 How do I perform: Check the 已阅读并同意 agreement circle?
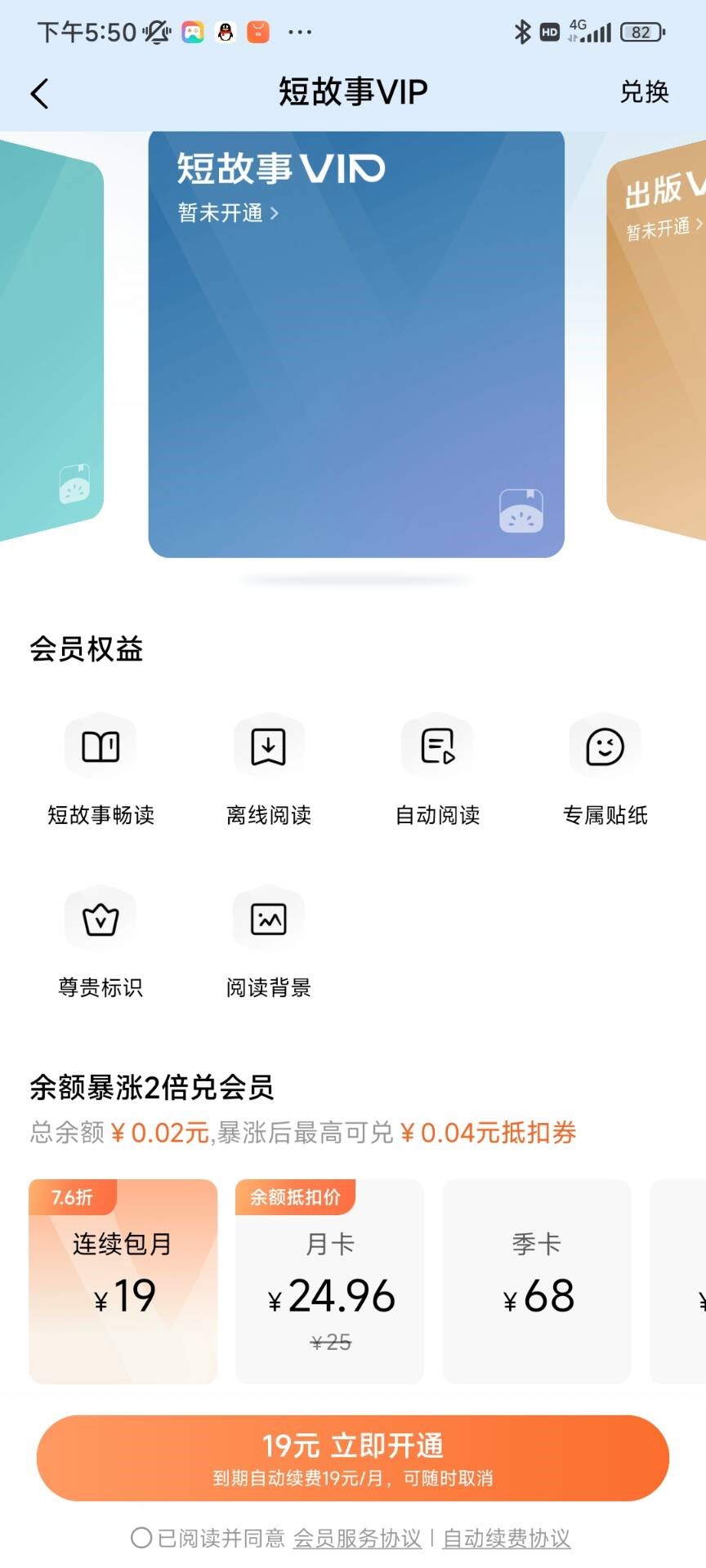click(x=141, y=1538)
